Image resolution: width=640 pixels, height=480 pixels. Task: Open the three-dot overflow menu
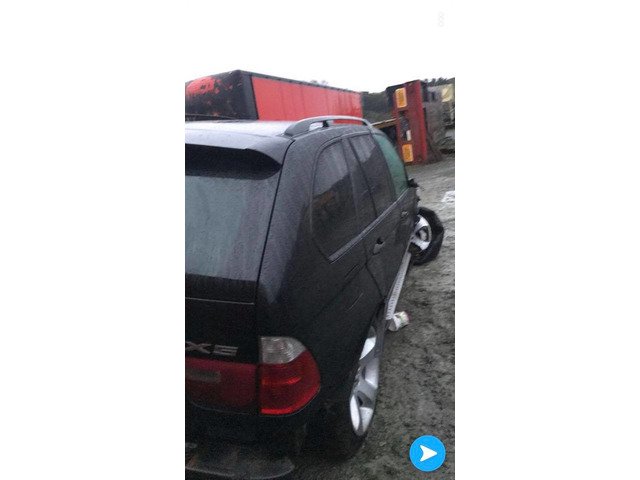441,20
